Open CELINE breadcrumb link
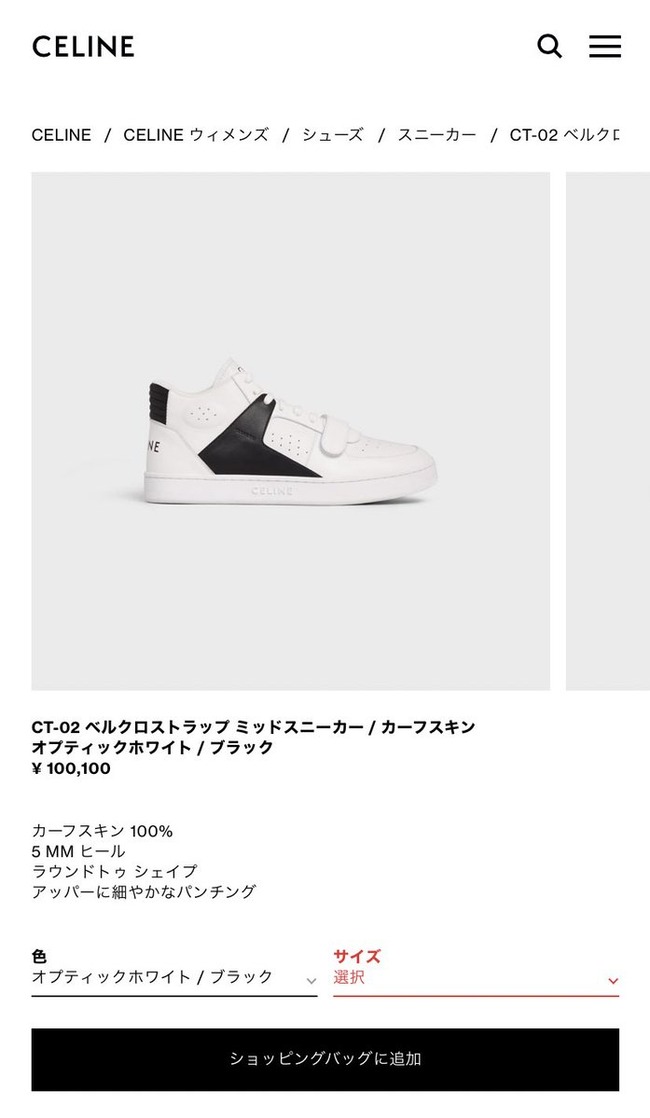650x1118 pixels. (61, 135)
